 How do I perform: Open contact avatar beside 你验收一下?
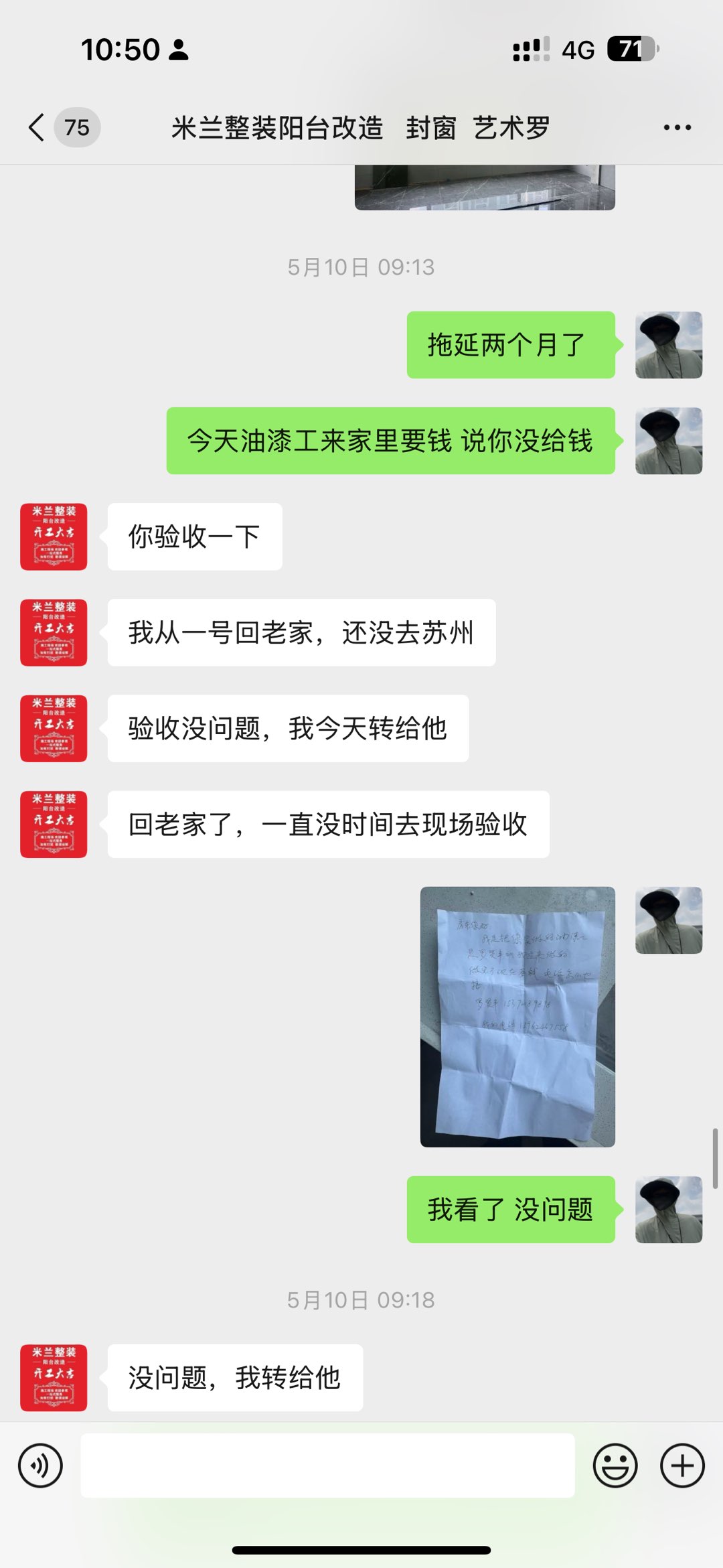pyautogui.click(x=54, y=537)
